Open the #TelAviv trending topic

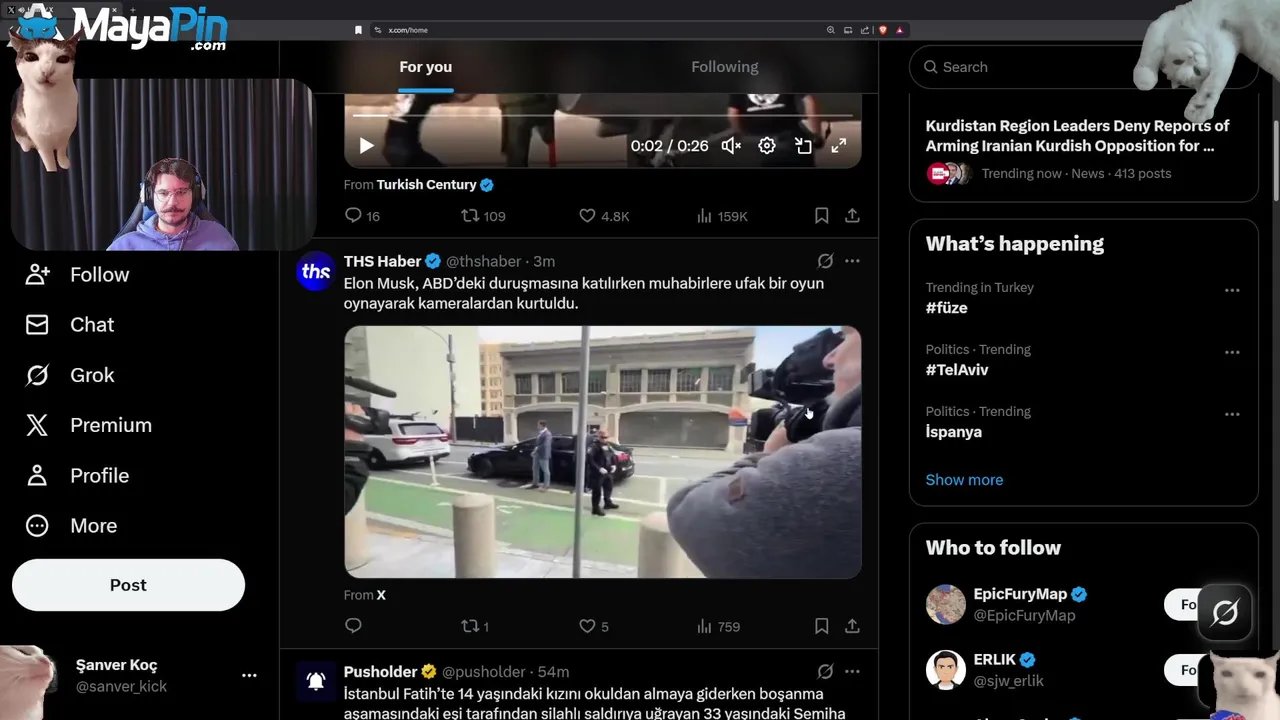pyautogui.click(x=957, y=370)
